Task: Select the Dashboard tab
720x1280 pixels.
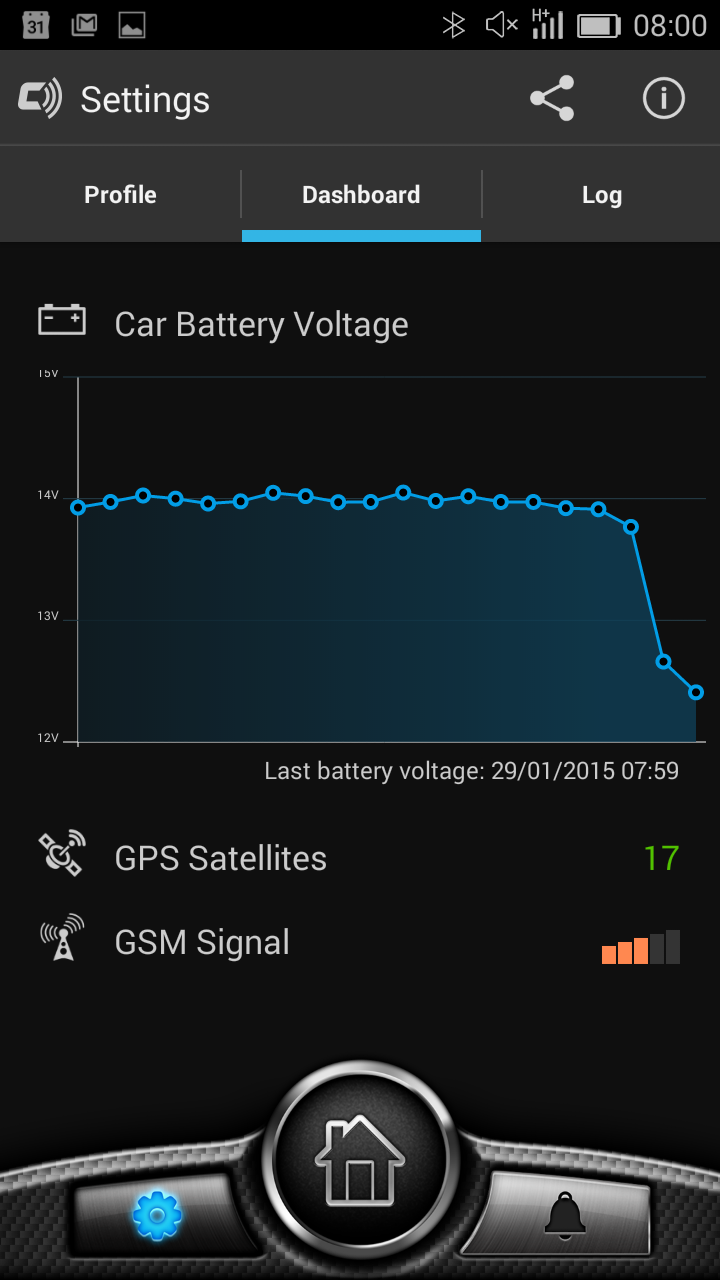Action: click(x=361, y=194)
